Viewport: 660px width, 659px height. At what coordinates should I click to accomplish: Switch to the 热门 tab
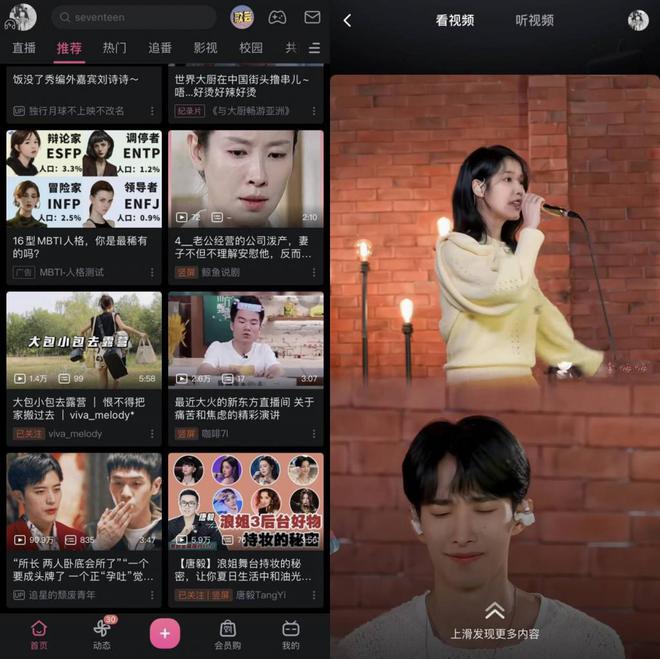pyautogui.click(x=115, y=48)
